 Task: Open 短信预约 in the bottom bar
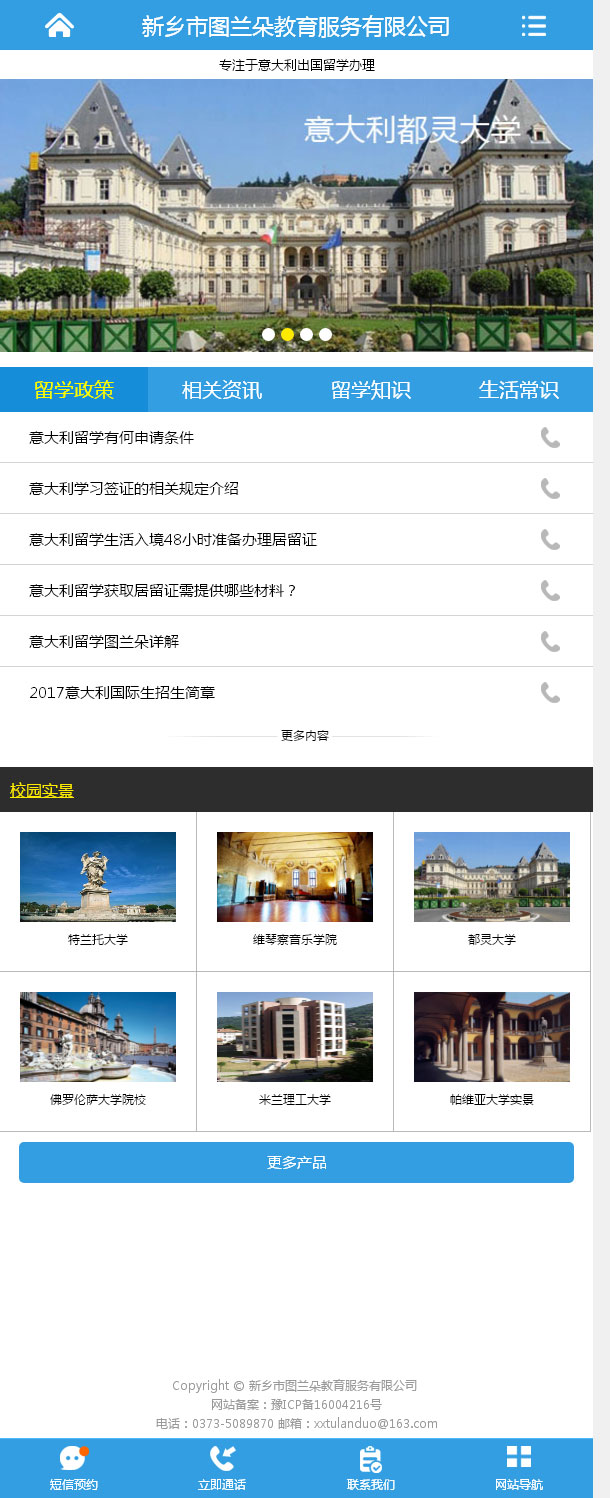73,1468
